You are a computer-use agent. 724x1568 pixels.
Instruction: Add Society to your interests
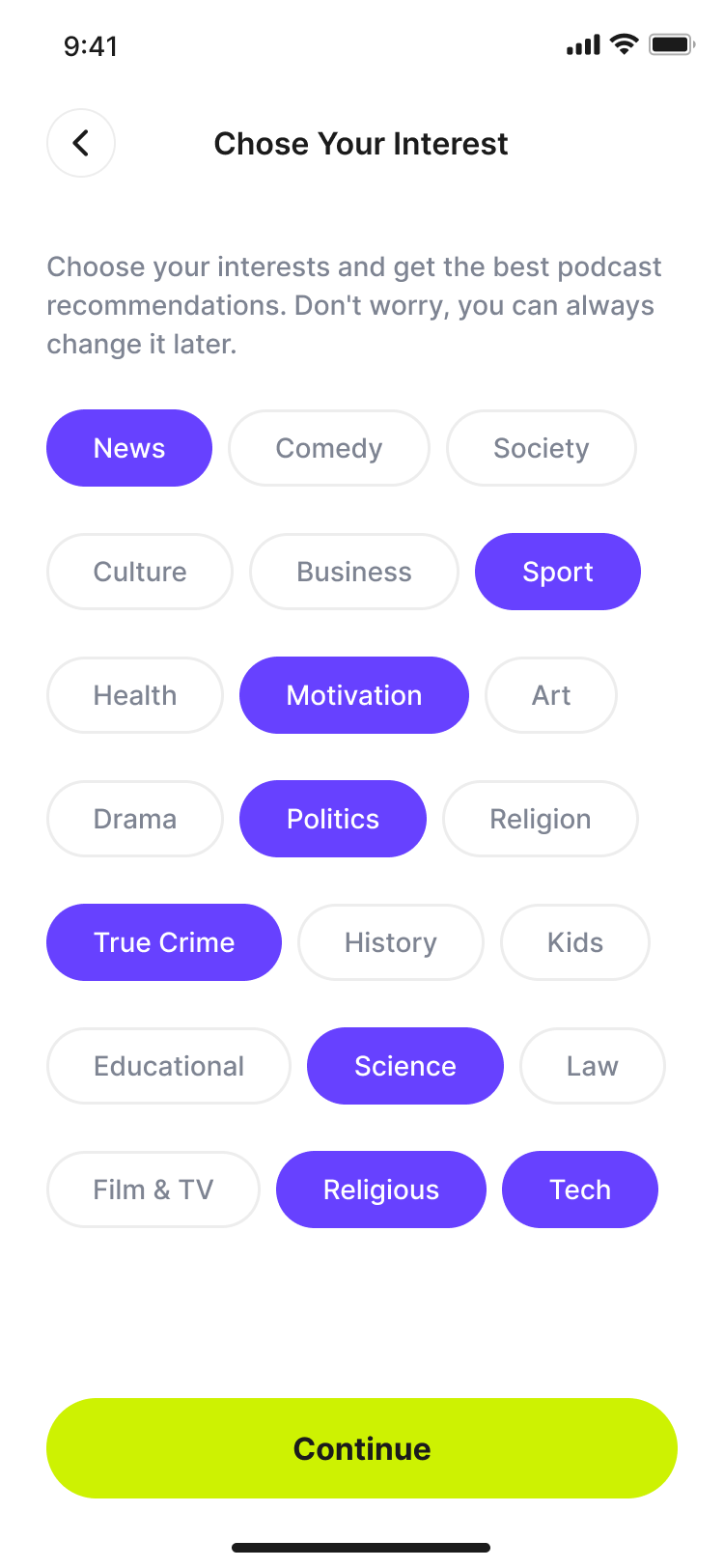pyautogui.click(x=541, y=448)
